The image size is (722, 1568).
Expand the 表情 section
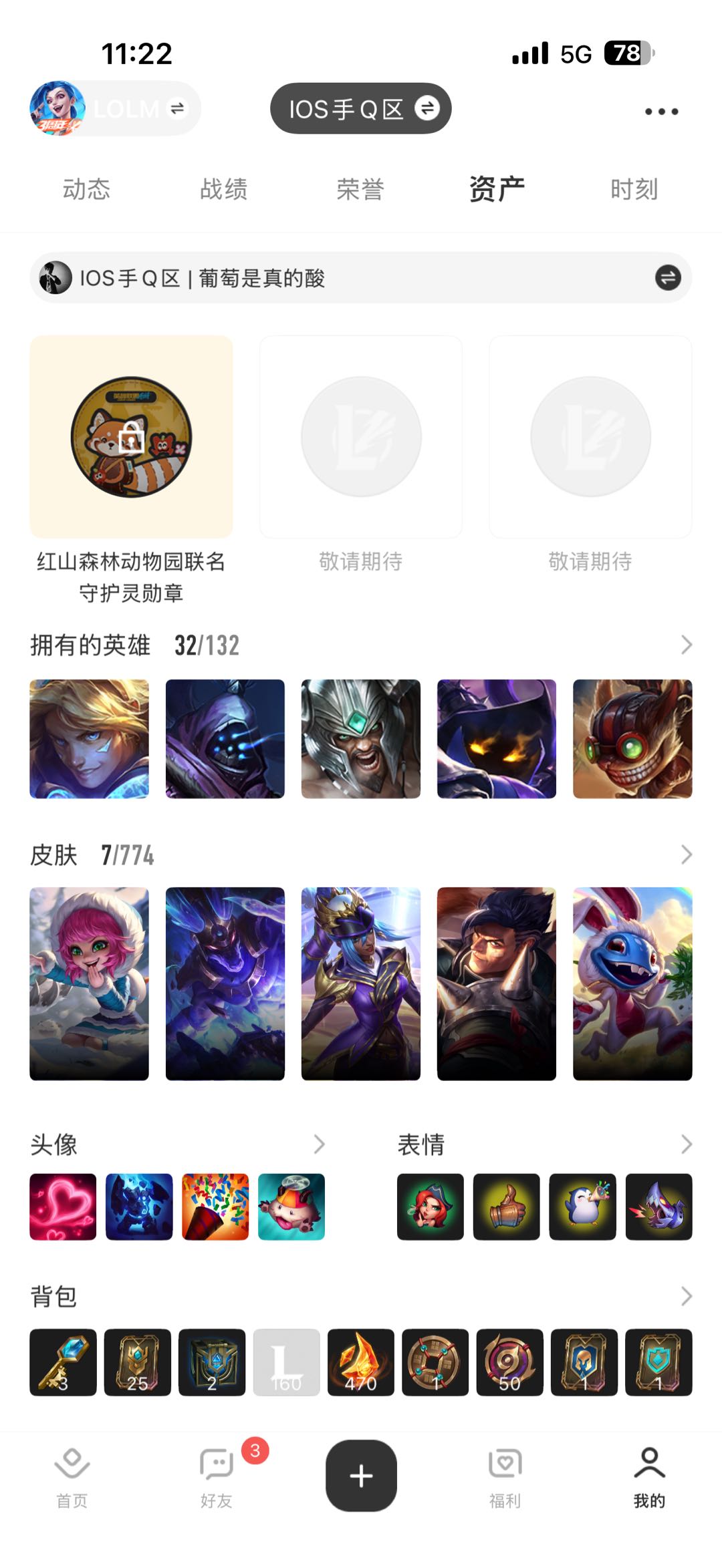click(686, 1144)
